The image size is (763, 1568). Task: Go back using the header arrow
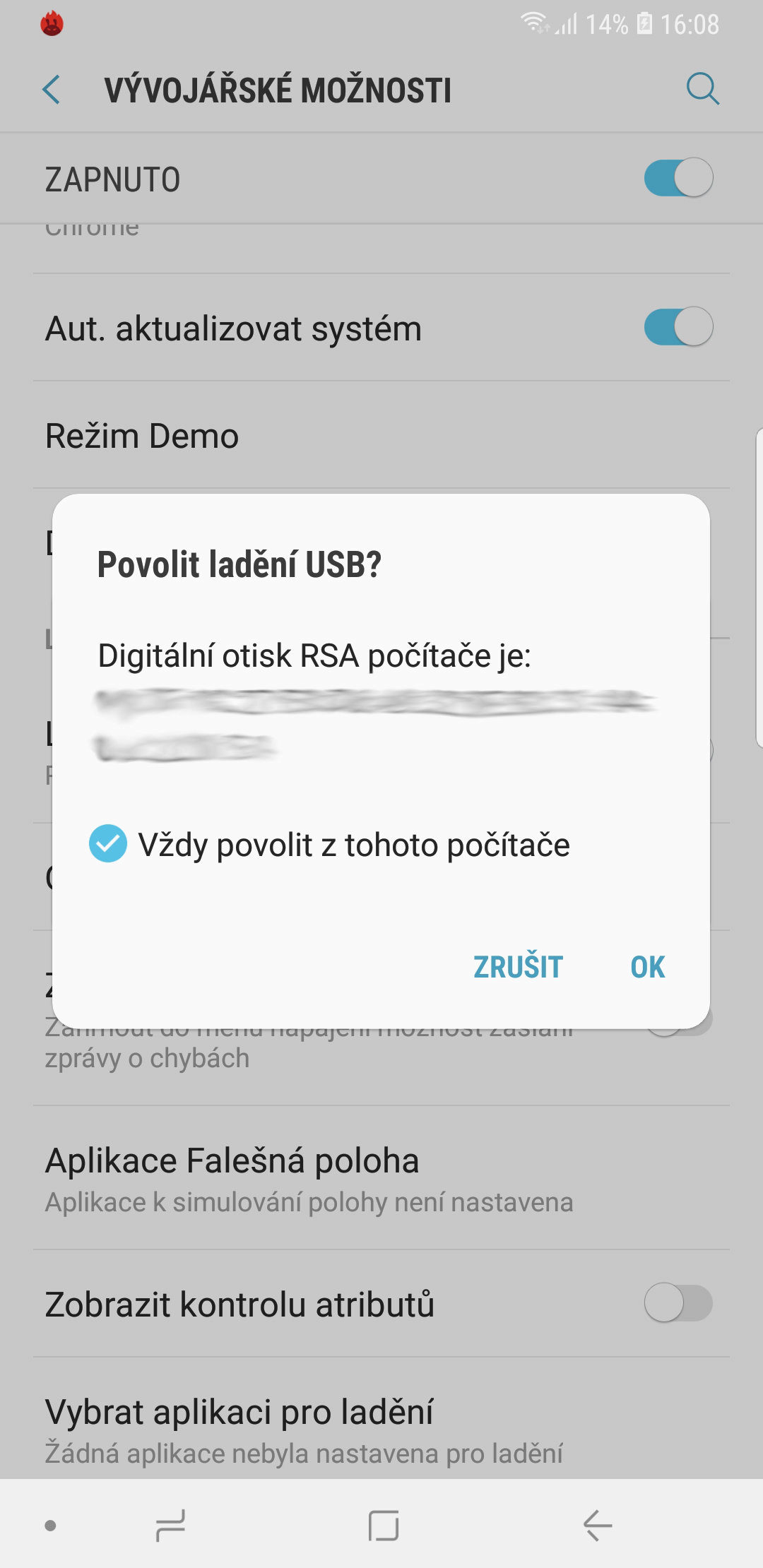click(x=52, y=90)
